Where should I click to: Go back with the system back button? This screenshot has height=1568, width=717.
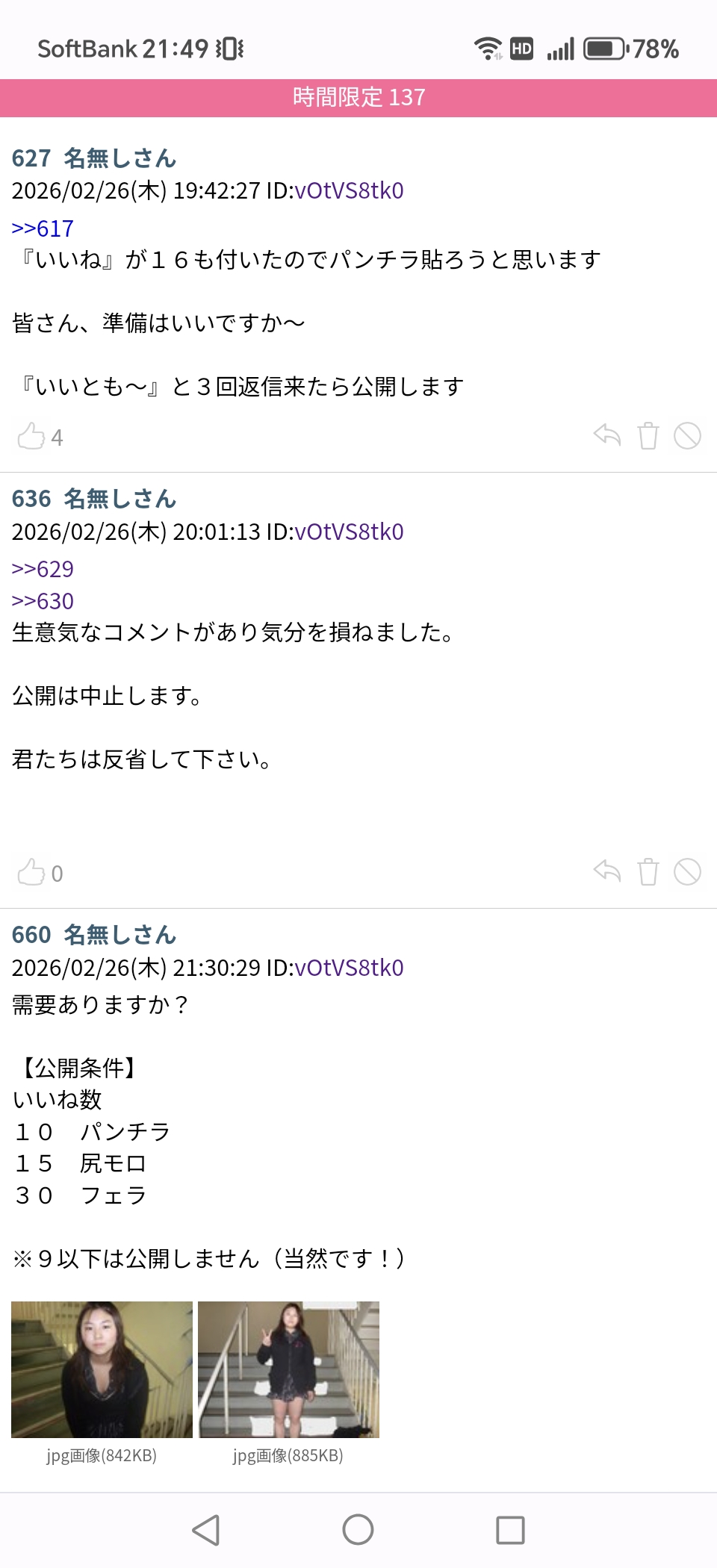(x=206, y=1530)
